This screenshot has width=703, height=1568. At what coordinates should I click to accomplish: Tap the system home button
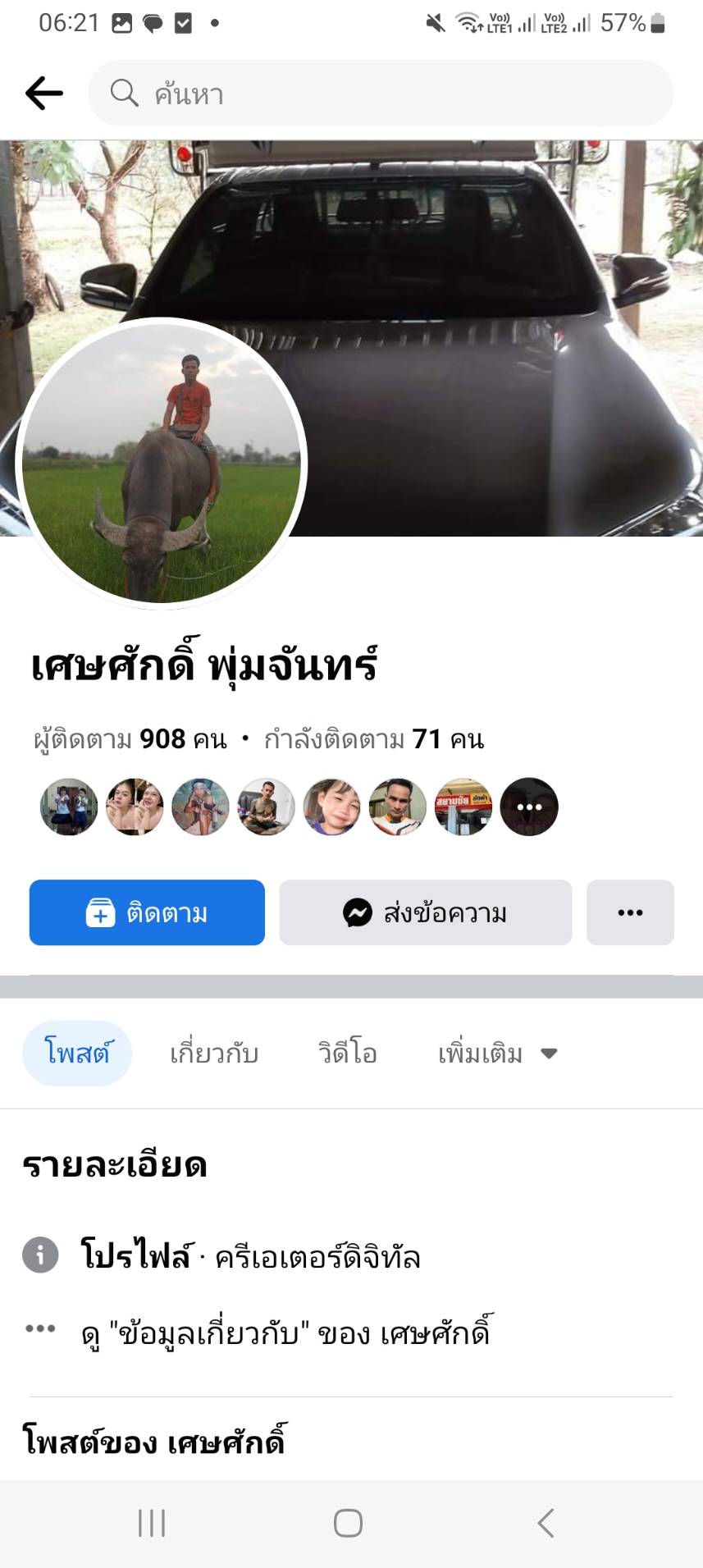point(348,1523)
